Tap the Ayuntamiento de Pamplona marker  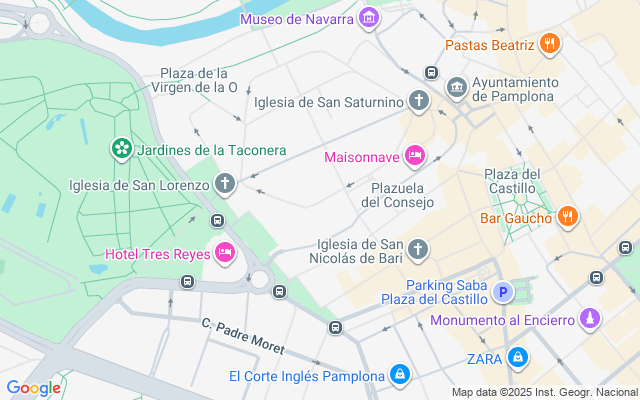click(457, 88)
